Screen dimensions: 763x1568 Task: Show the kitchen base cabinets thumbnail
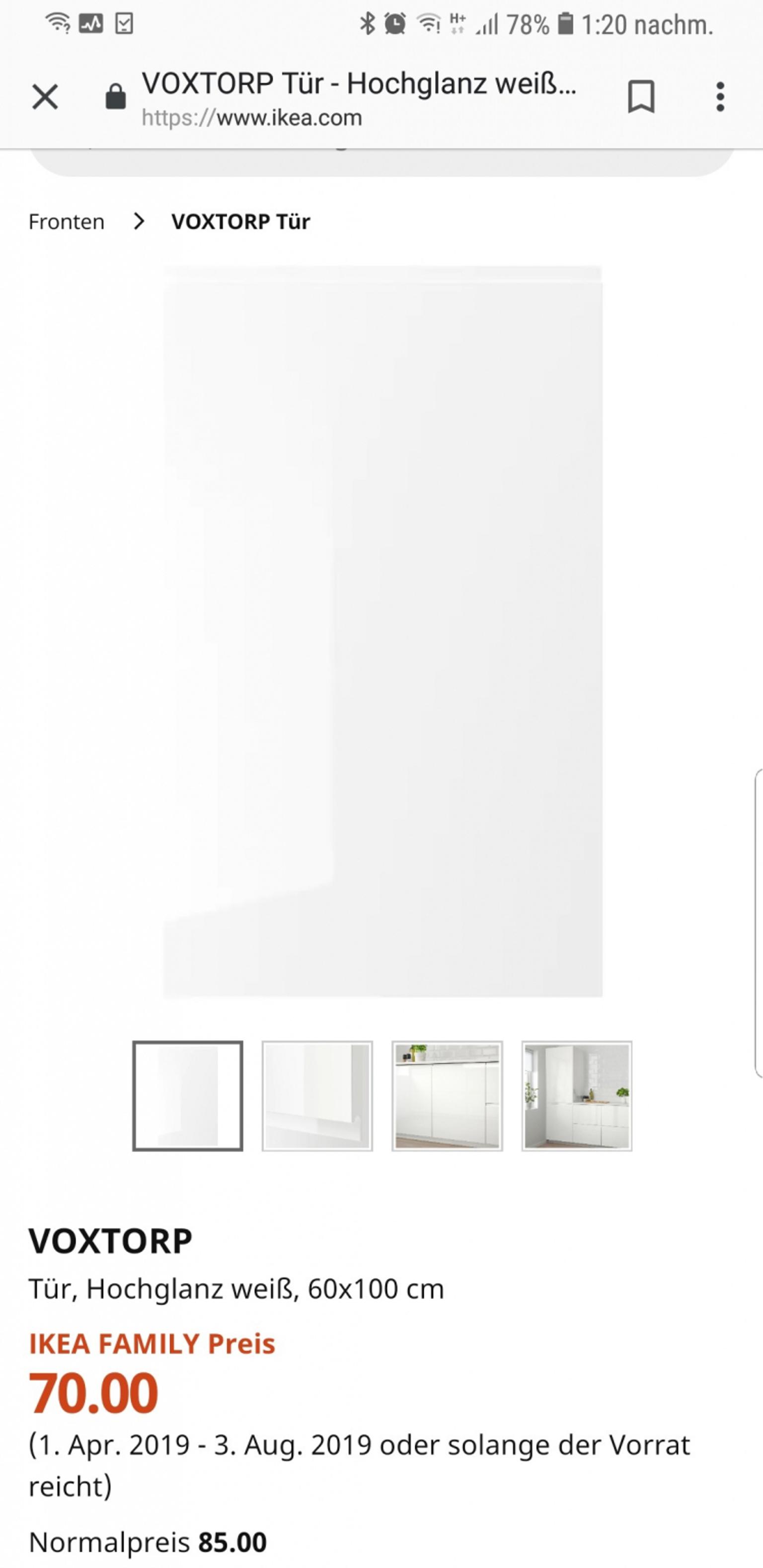click(x=447, y=1096)
